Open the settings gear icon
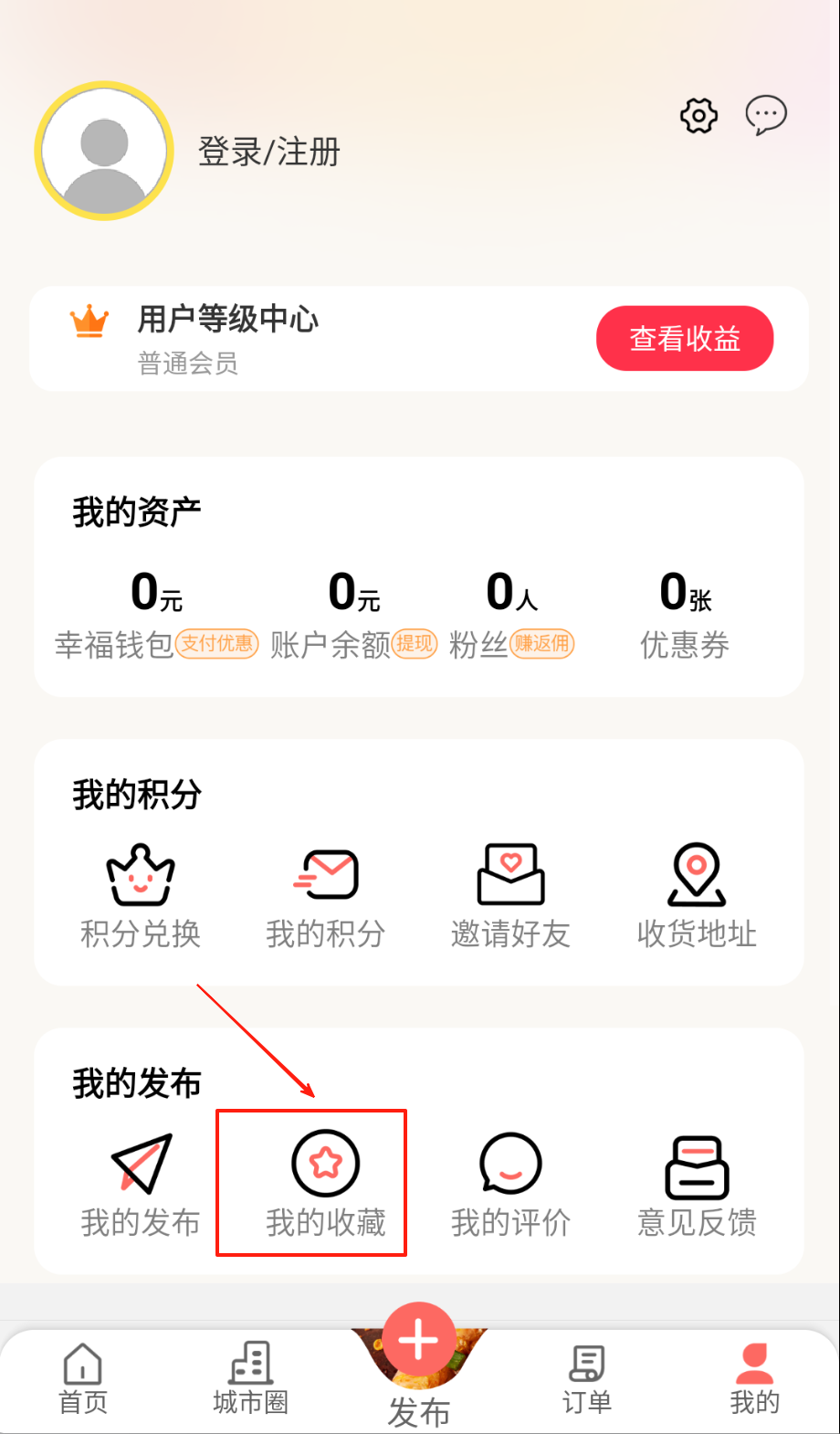The image size is (840, 1434). tap(698, 116)
